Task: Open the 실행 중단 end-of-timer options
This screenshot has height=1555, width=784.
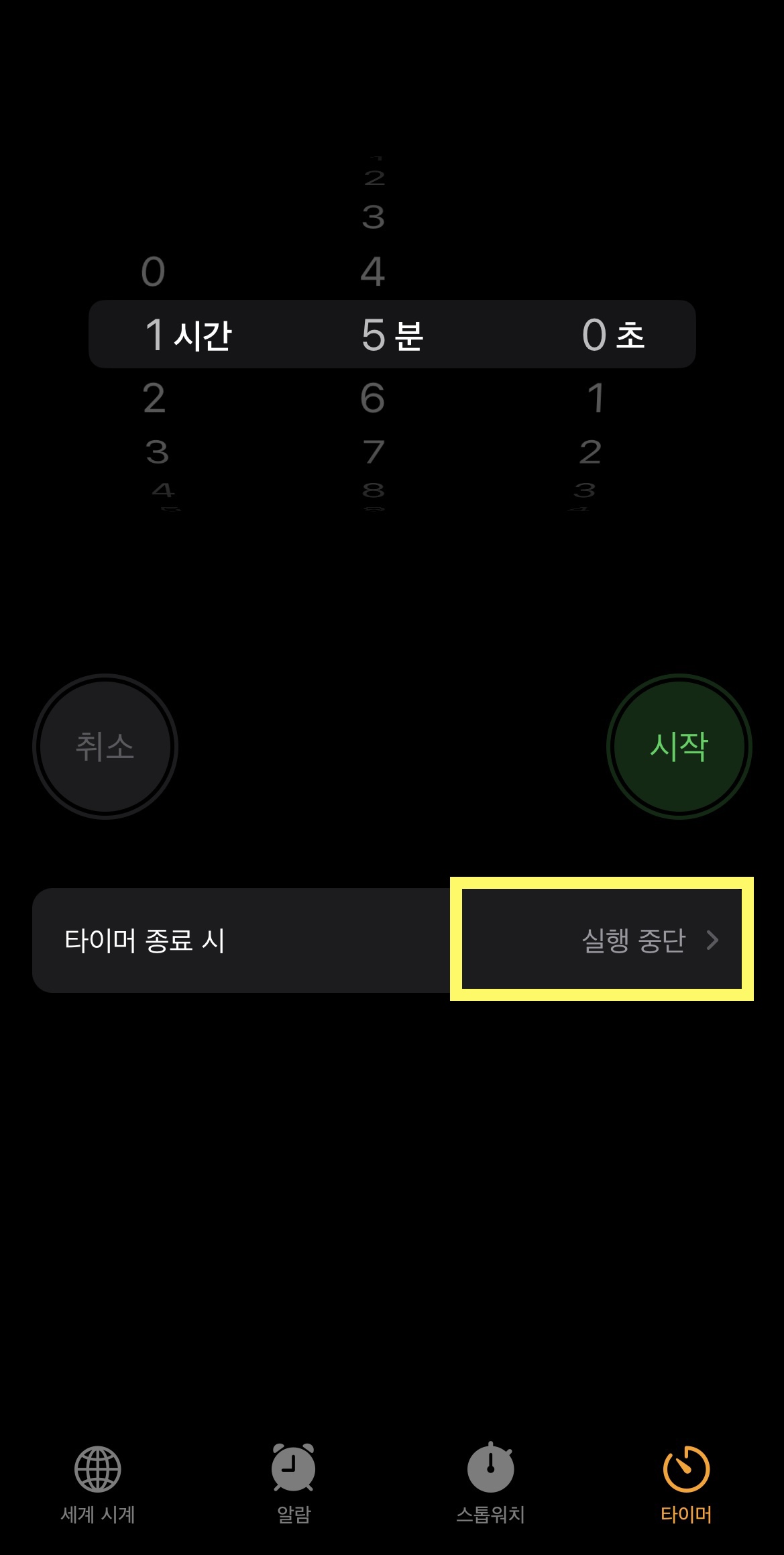Action: point(633,940)
